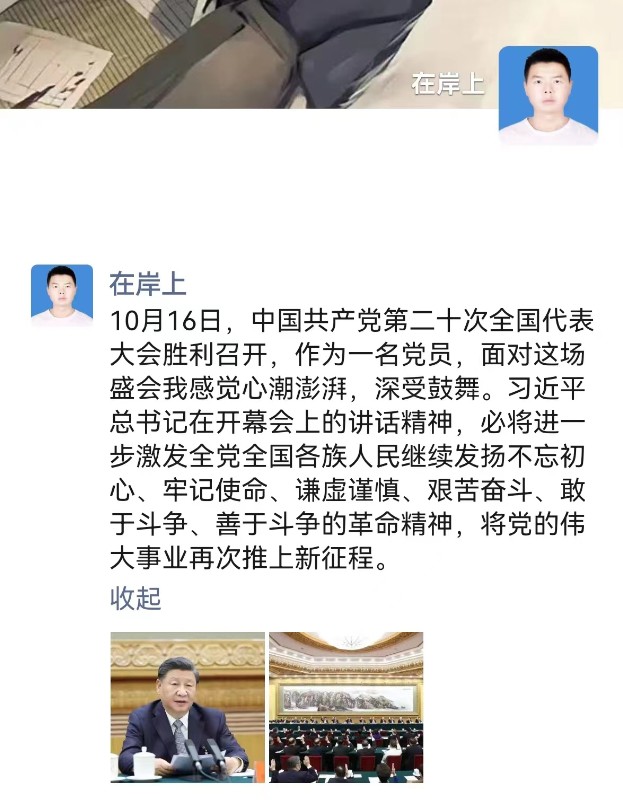Image resolution: width=623 pixels, height=800 pixels.
Task: View the first post photo of the man at the microphone
Action: tap(187, 707)
